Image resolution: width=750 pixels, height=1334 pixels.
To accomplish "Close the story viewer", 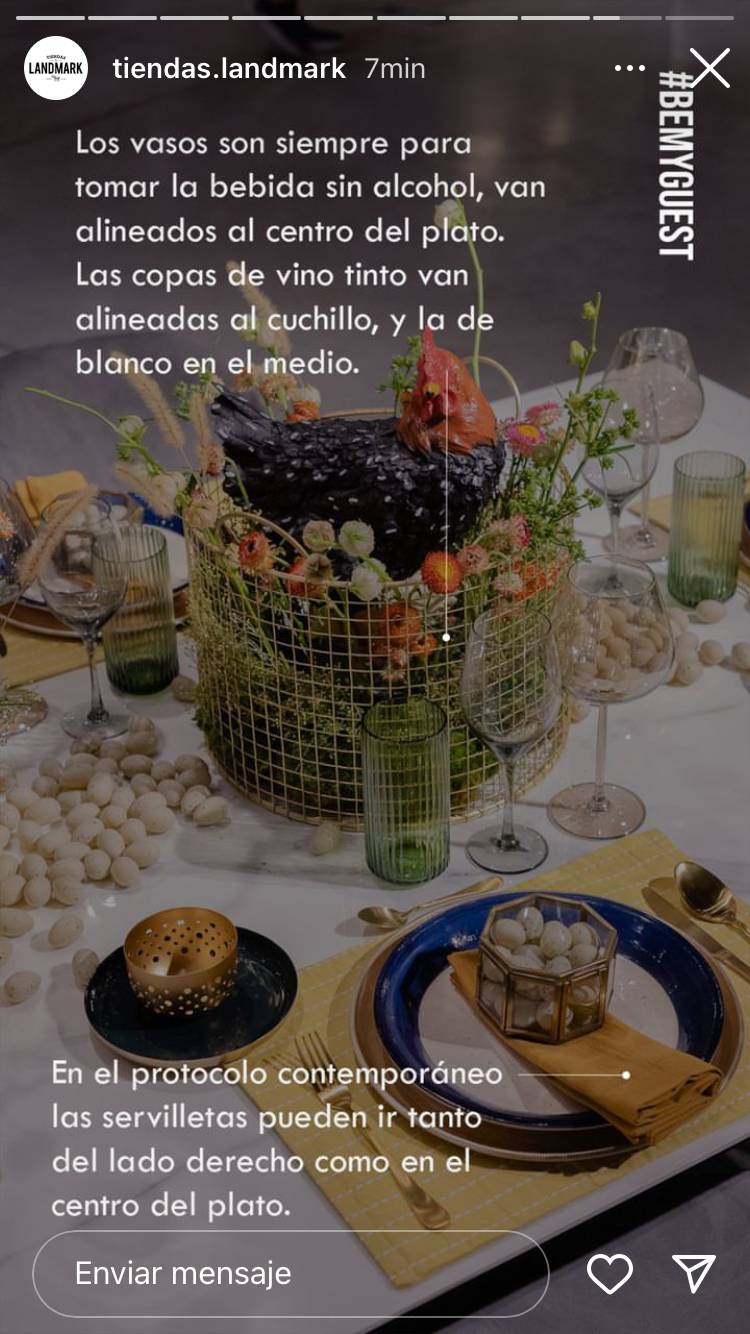I will pyautogui.click(x=709, y=68).
